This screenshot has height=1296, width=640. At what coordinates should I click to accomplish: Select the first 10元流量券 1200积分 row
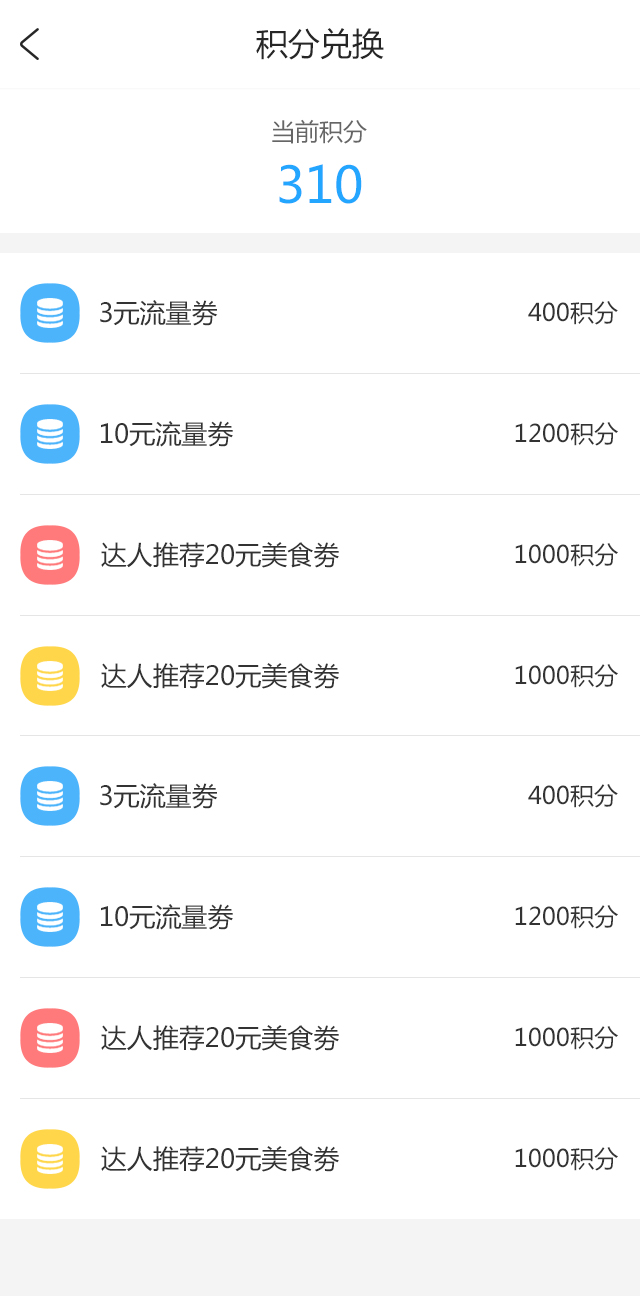320,434
